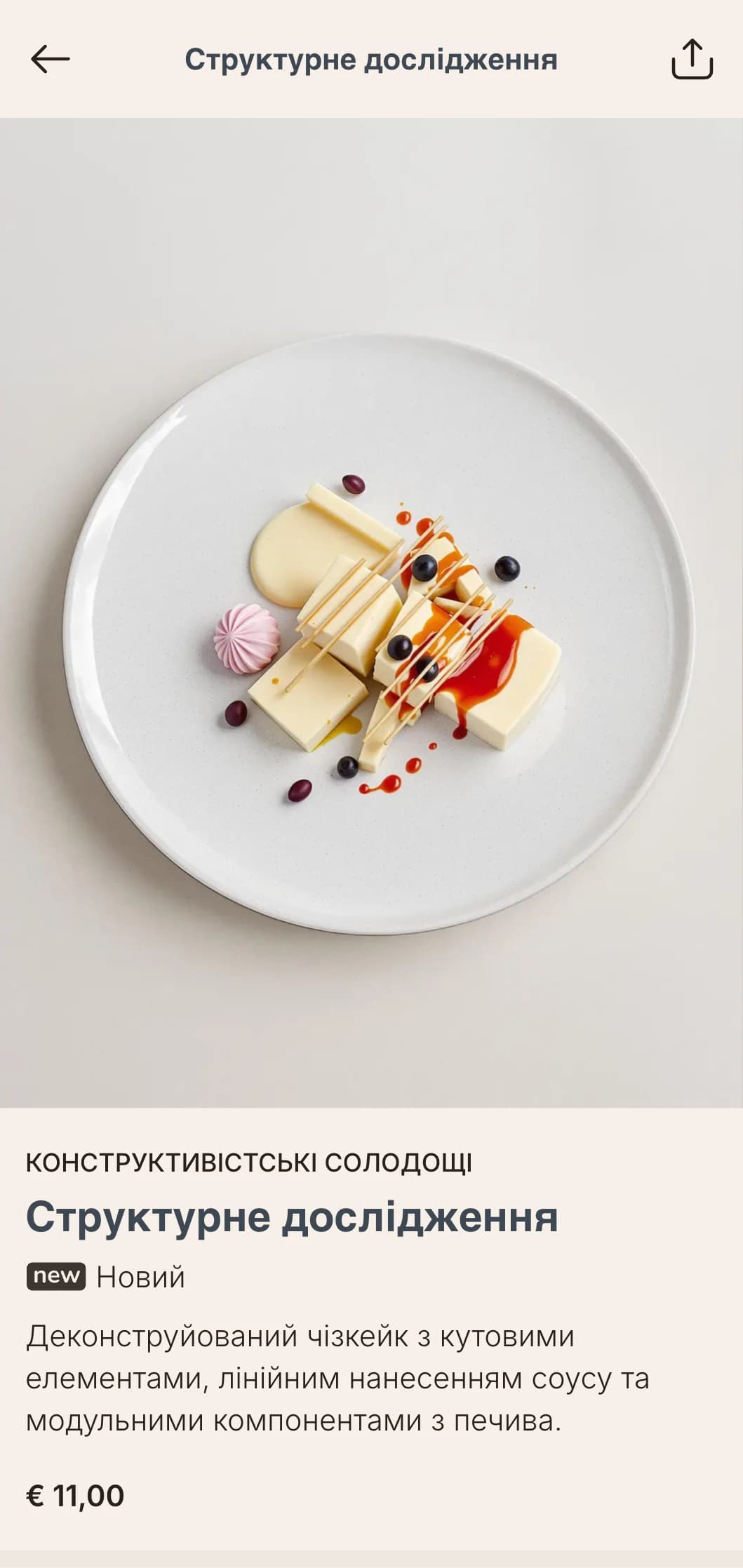This screenshot has width=743, height=1568.
Task: Go back using the arrow icon
Action: (50, 59)
